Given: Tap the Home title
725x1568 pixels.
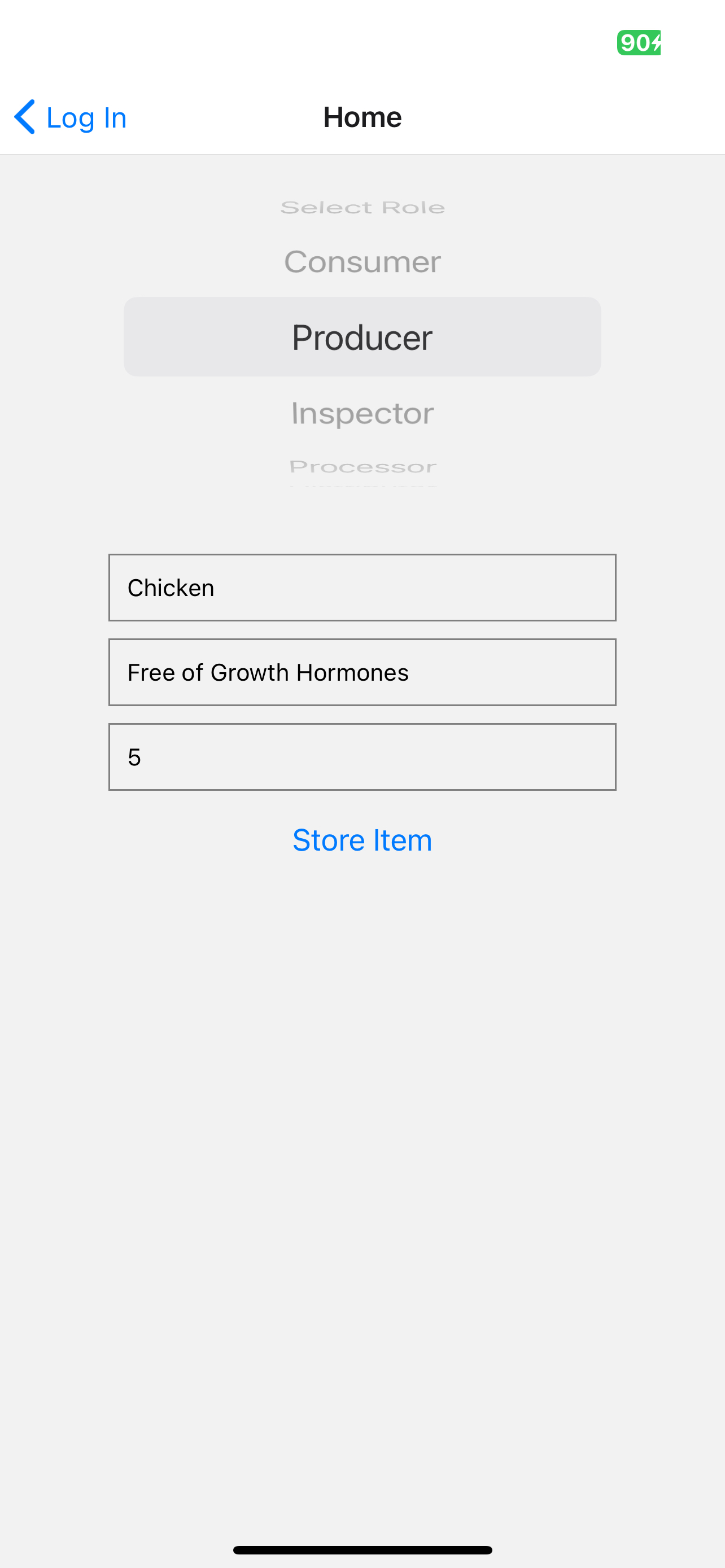Looking at the screenshot, I should [362, 116].
